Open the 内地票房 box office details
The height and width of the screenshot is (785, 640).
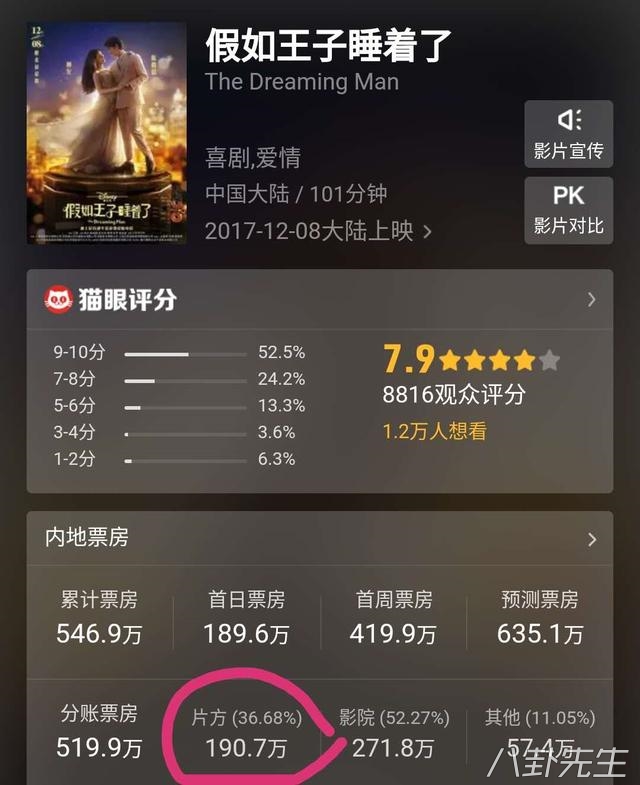[x=591, y=539]
